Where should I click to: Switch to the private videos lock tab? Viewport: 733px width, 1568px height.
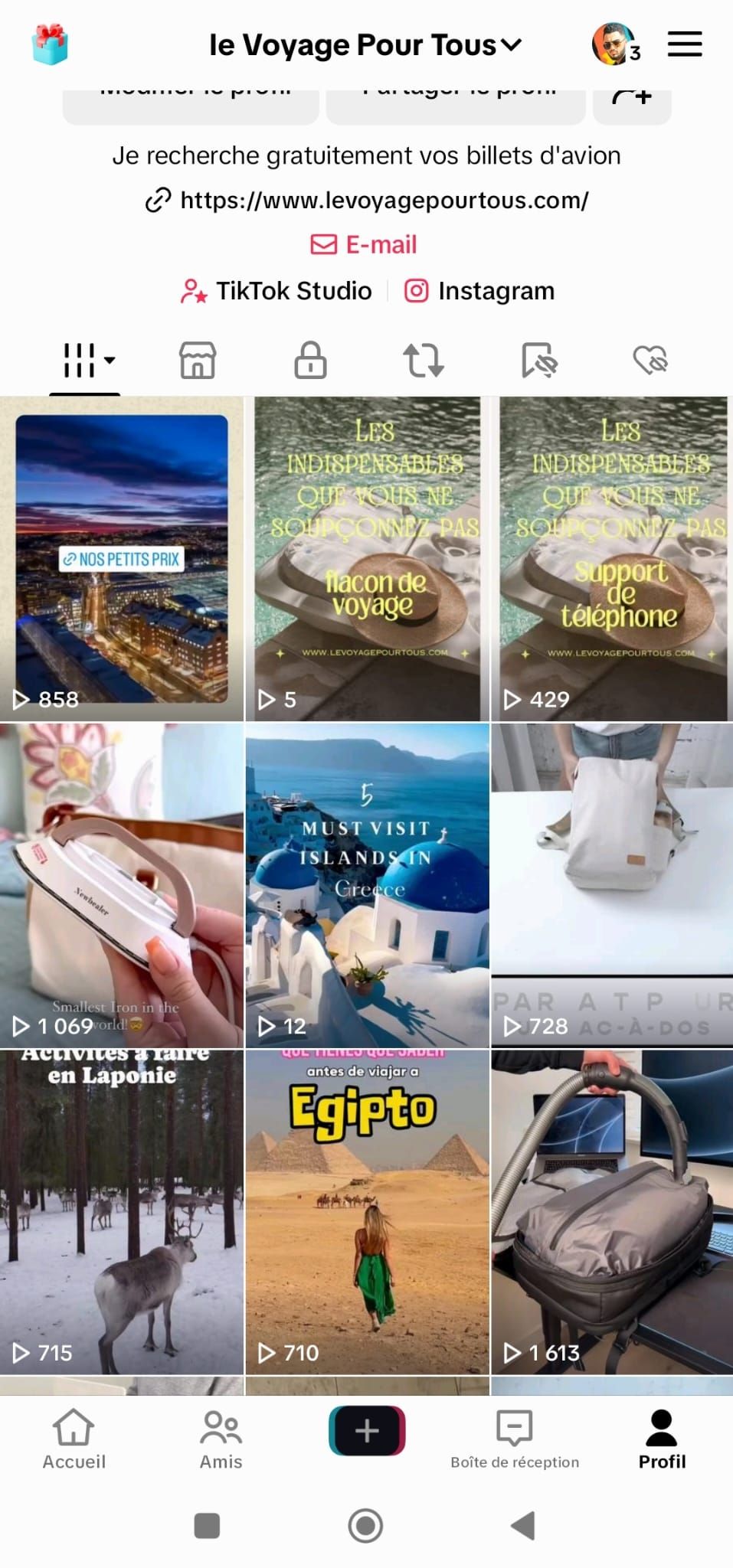(x=310, y=360)
